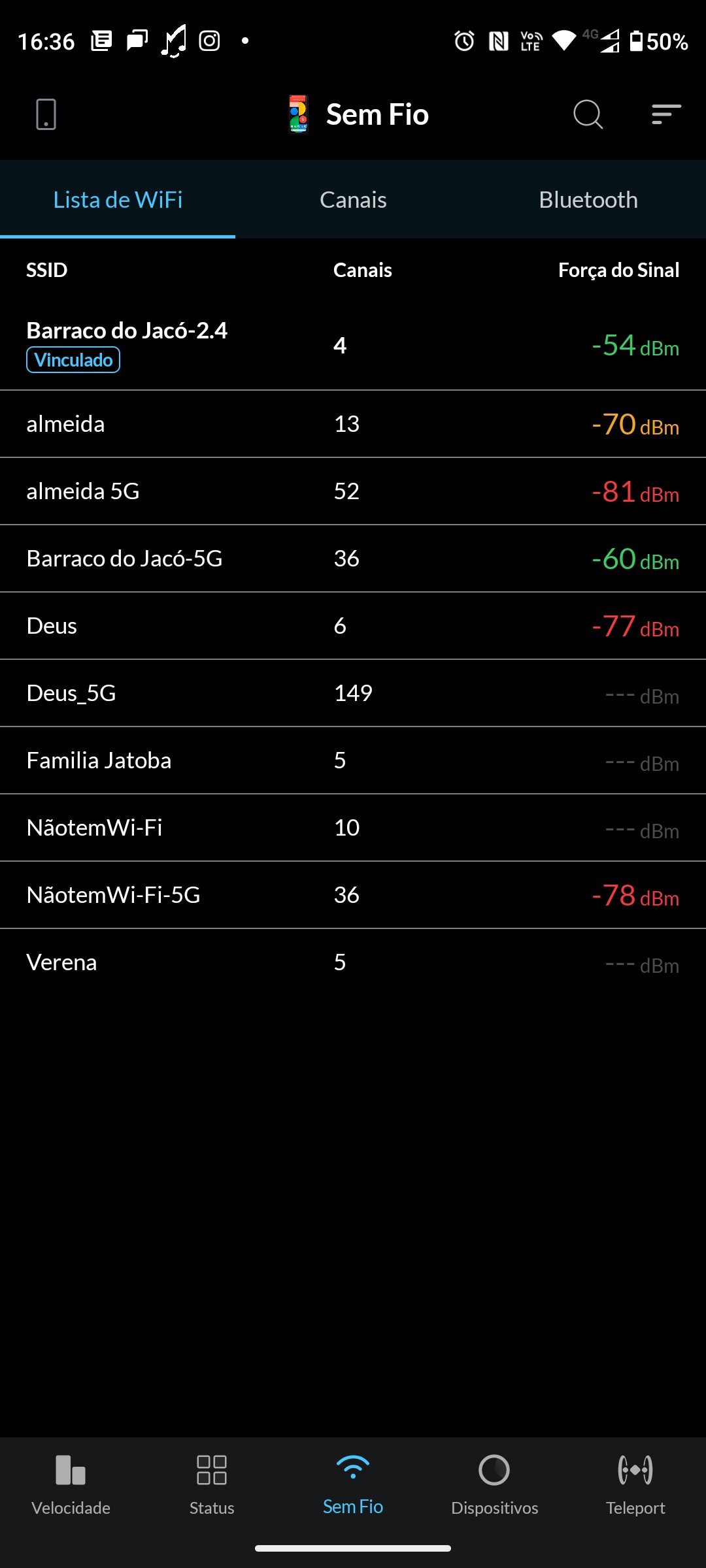The width and height of the screenshot is (706, 1568).
Task: Open the sort and filter icon
Action: point(666,114)
